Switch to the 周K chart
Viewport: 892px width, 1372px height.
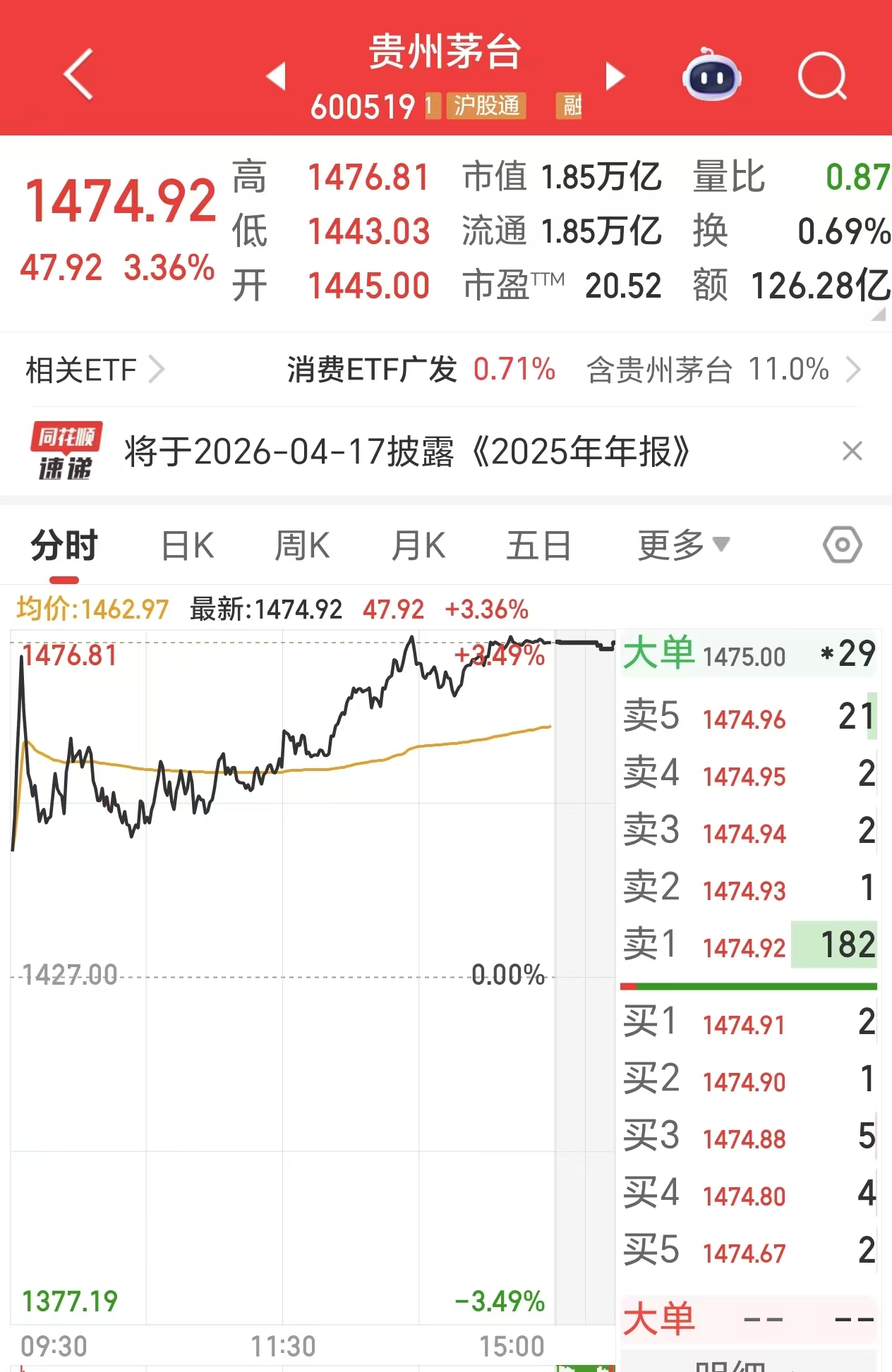[302, 546]
